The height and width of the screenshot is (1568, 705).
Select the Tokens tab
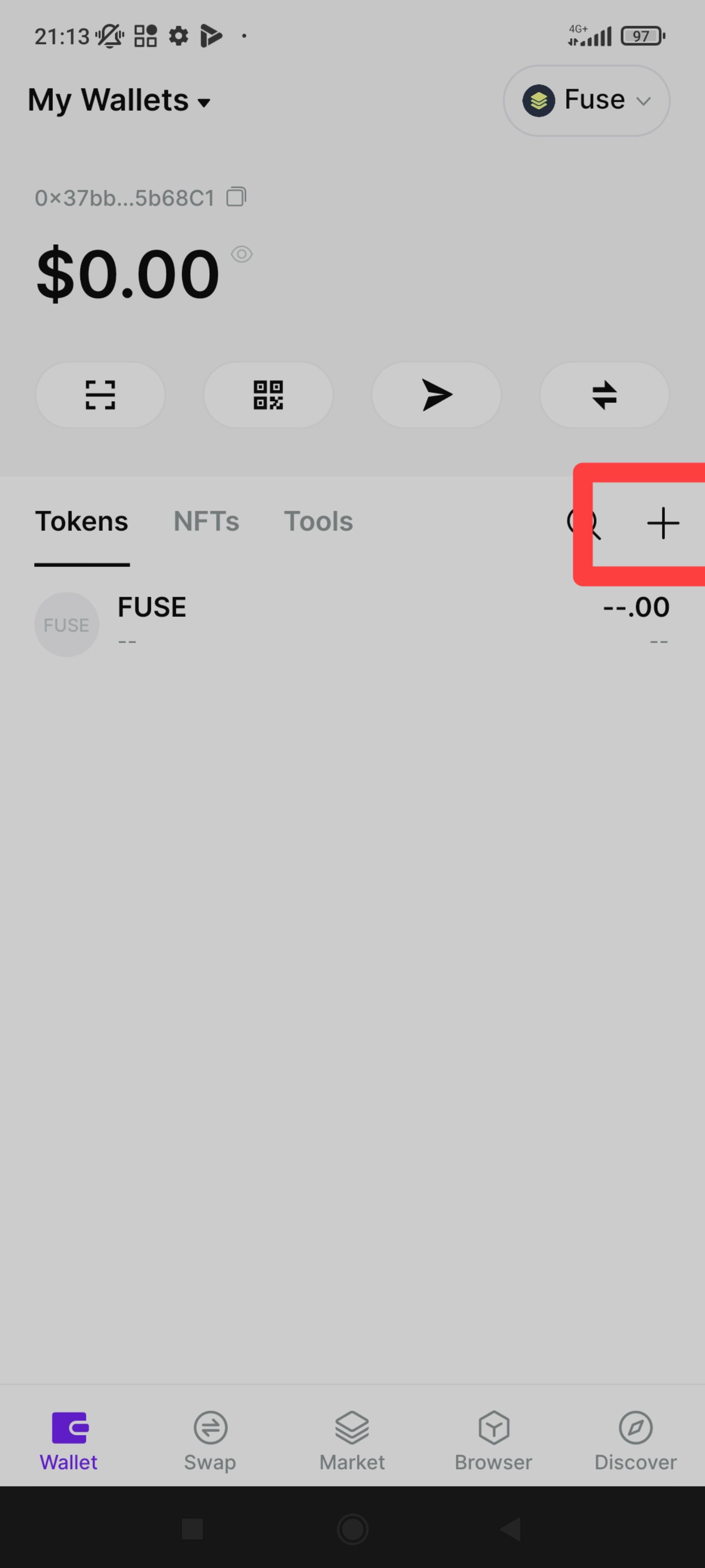pos(82,522)
